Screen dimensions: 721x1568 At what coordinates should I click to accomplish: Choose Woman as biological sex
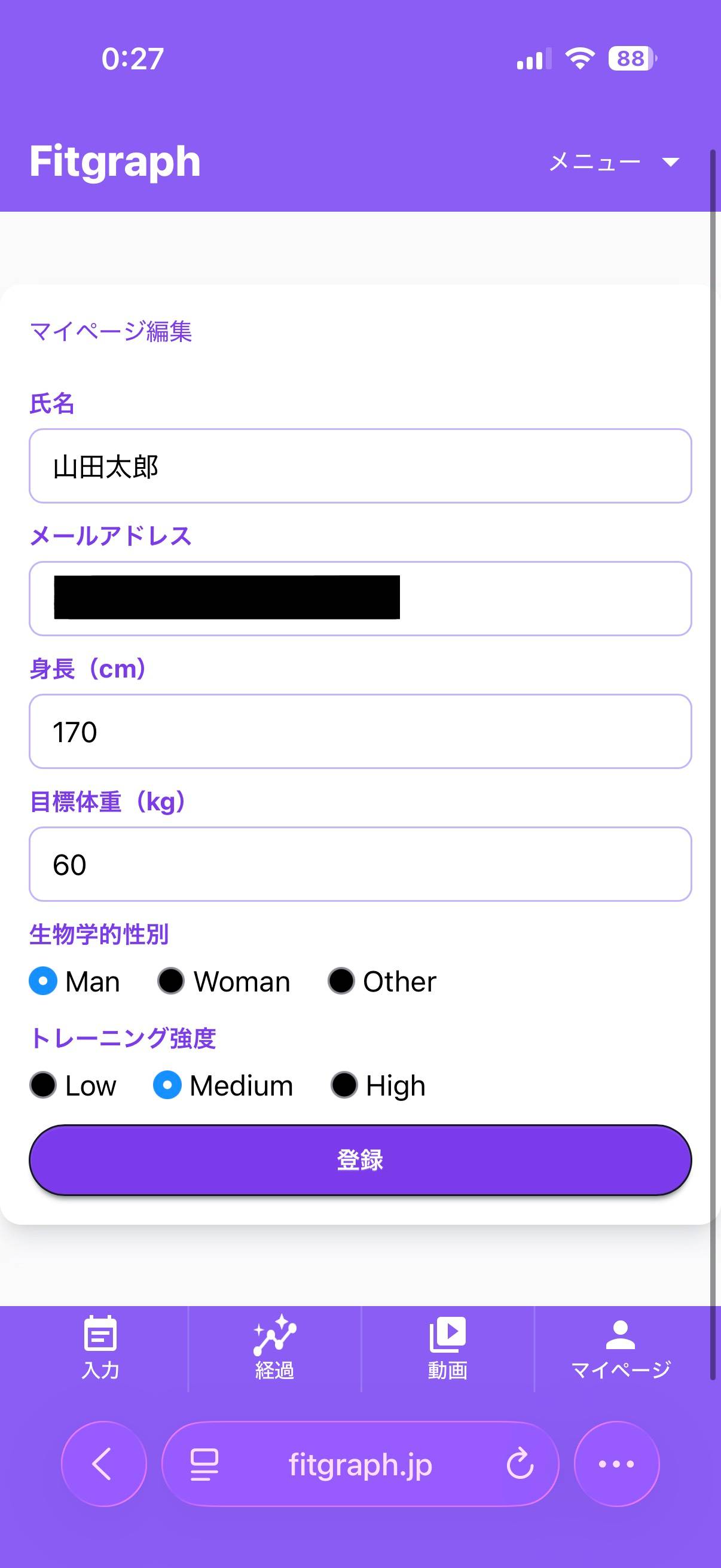point(171,981)
